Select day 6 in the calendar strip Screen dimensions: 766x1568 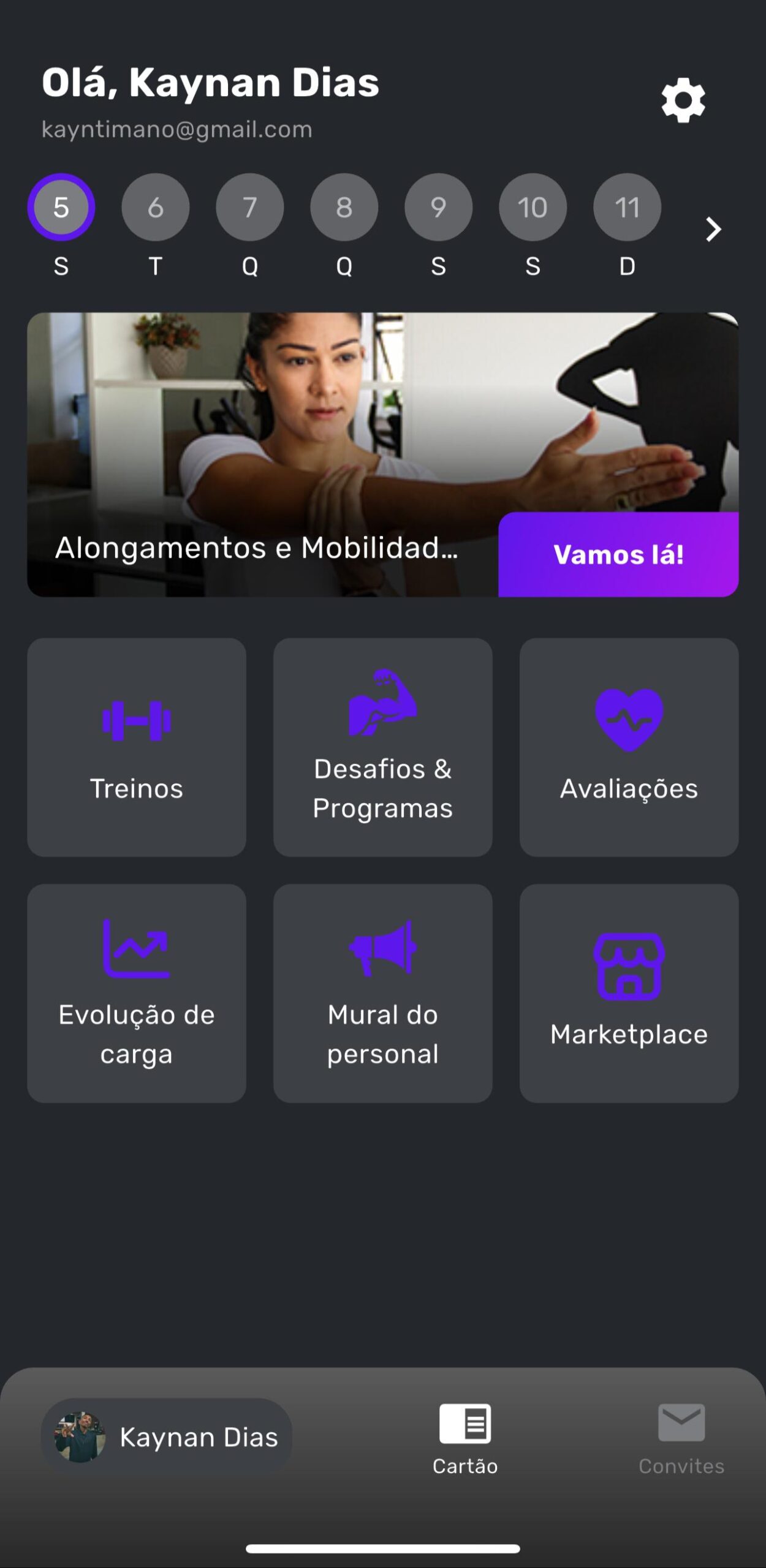[x=155, y=207]
